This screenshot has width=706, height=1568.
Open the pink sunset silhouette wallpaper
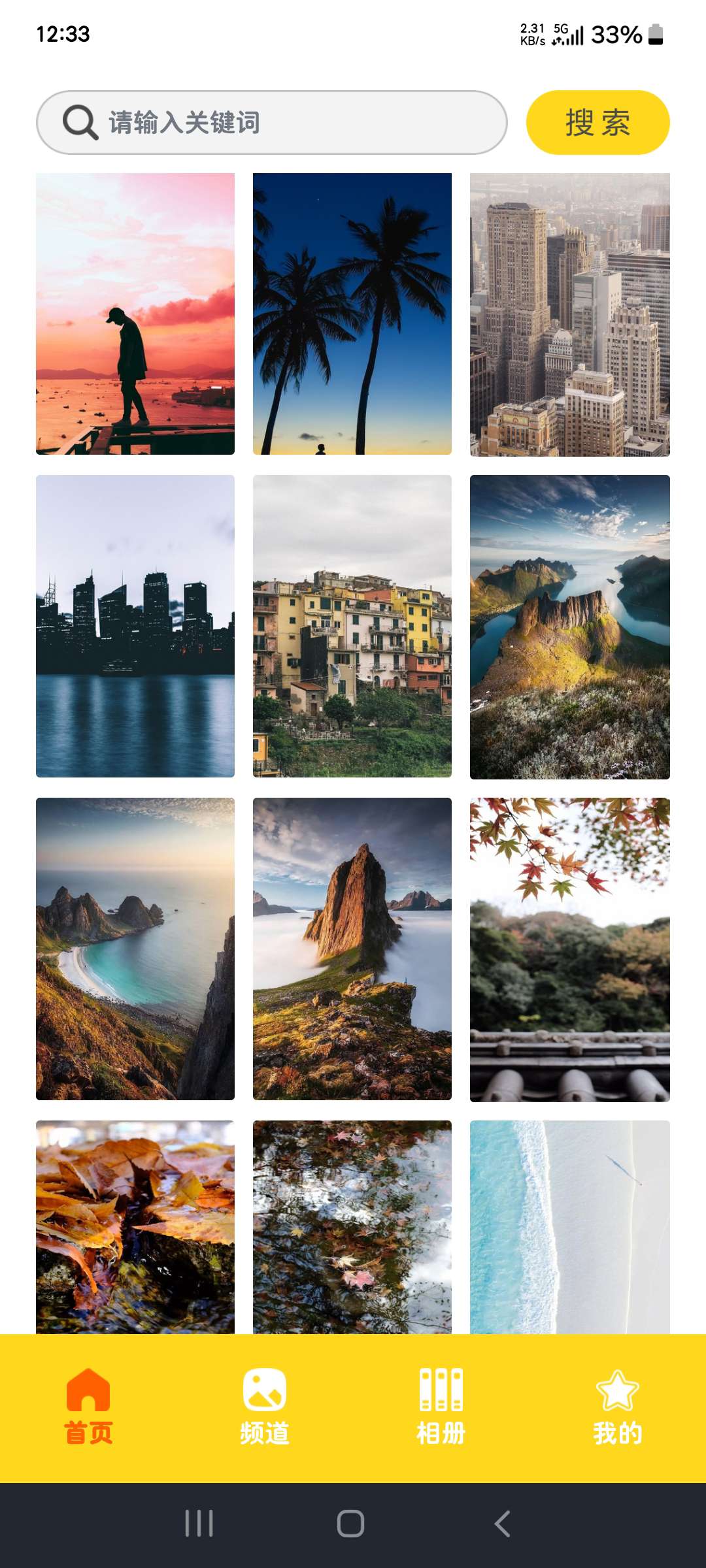click(x=135, y=314)
